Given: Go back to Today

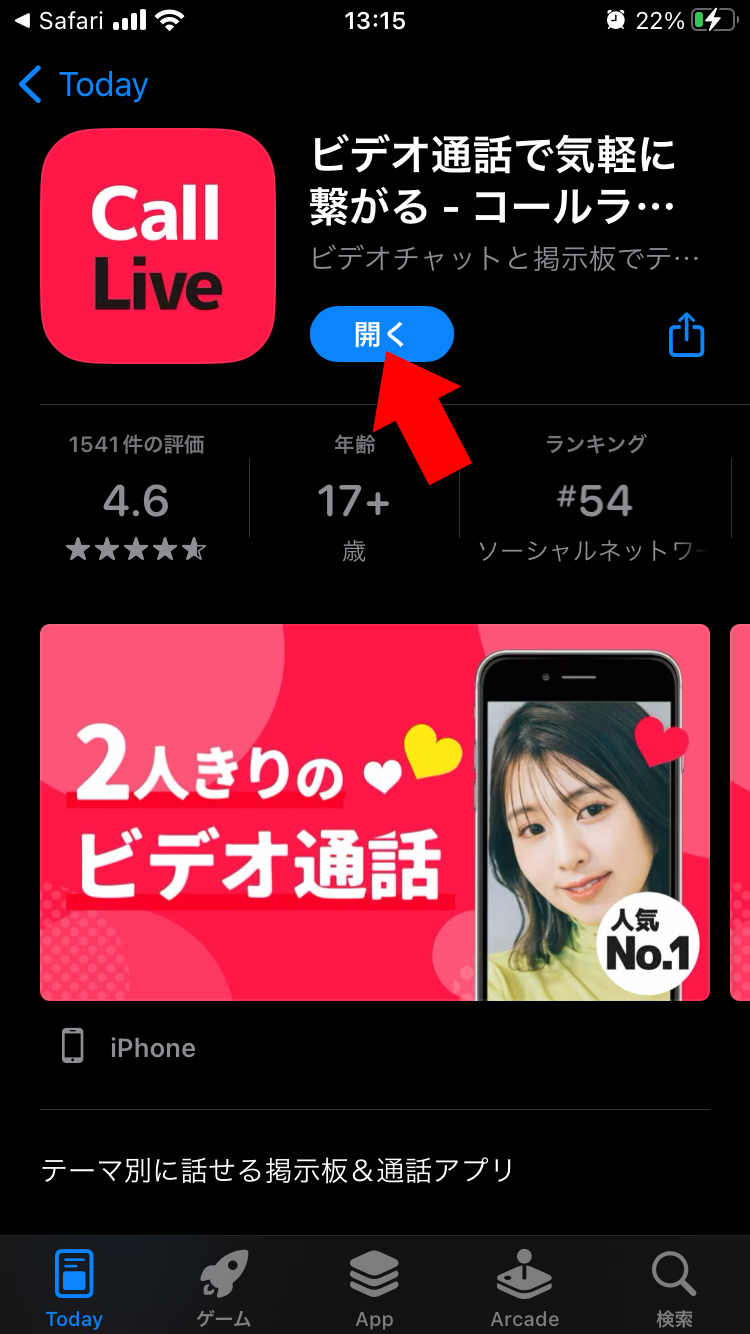Looking at the screenshot, I should point(84,85).
